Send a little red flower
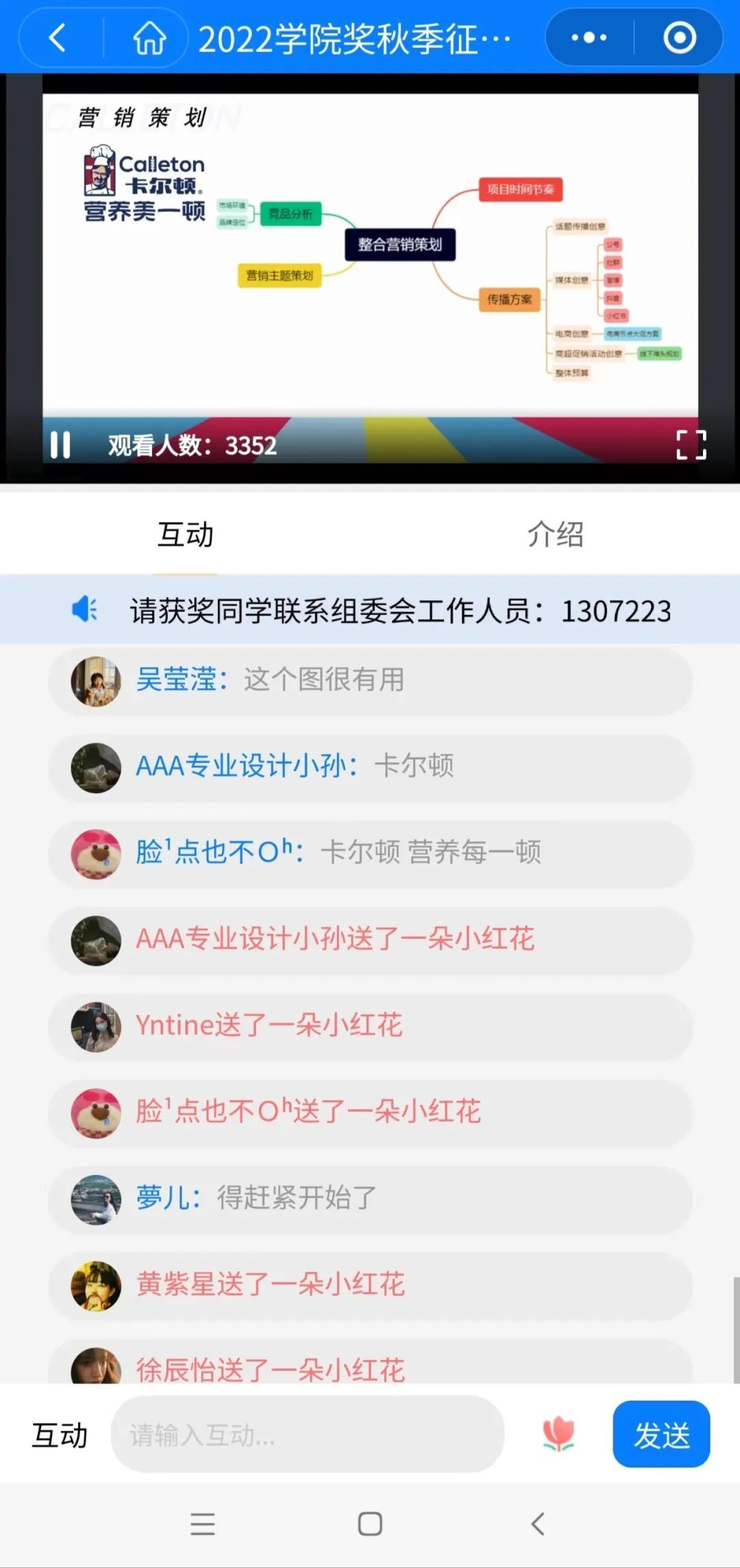Image resolution: width=740 pixels, height=1568 pixels. point(558,1434)
